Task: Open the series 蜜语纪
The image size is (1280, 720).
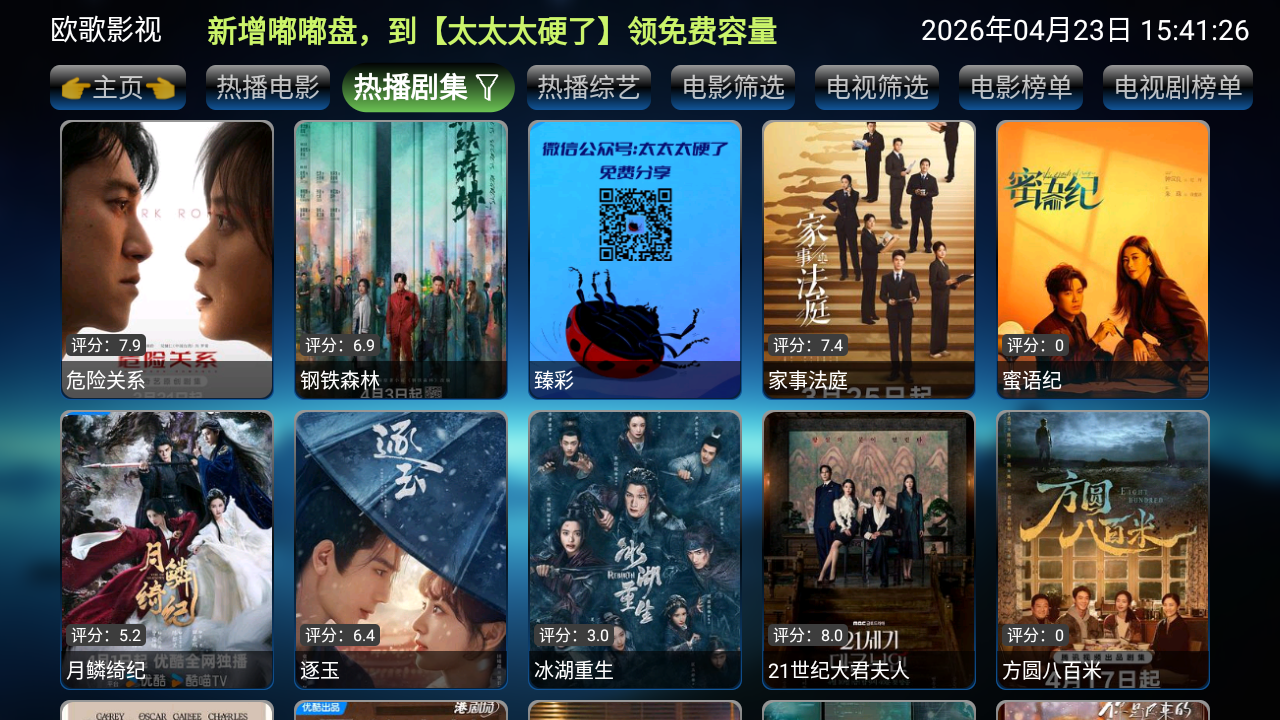Action: (x=1103, y=260)
